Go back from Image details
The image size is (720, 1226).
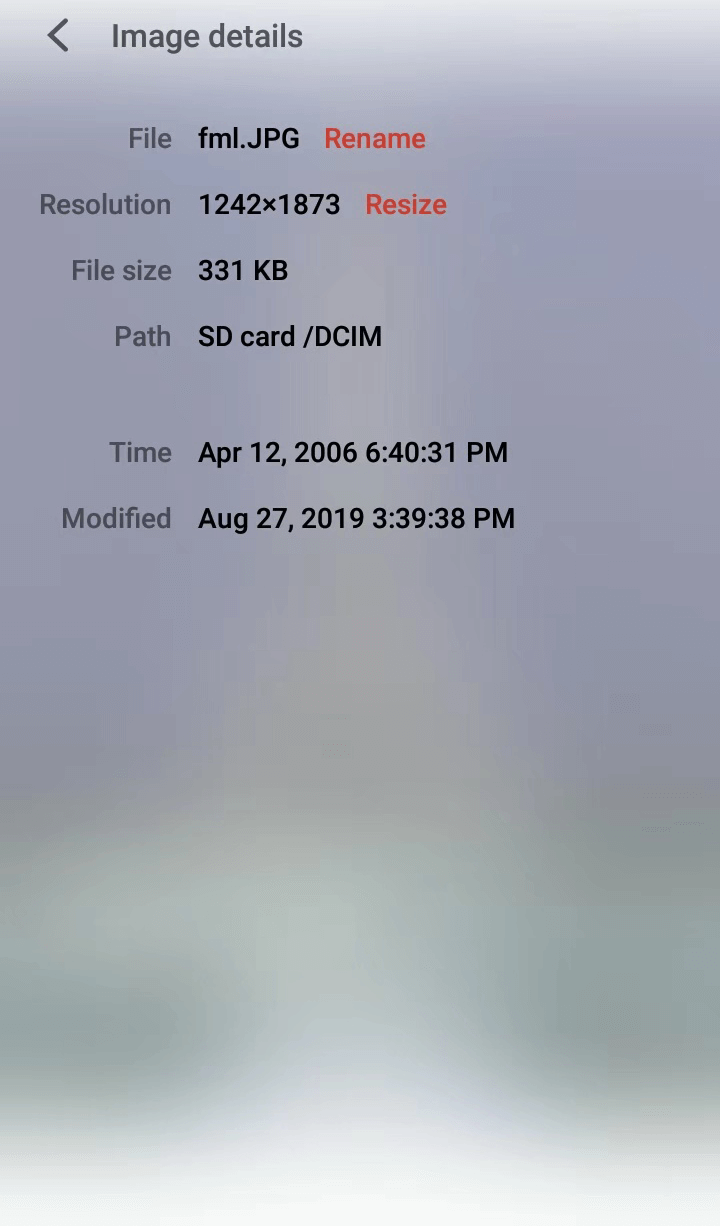[x=58, y=37]
